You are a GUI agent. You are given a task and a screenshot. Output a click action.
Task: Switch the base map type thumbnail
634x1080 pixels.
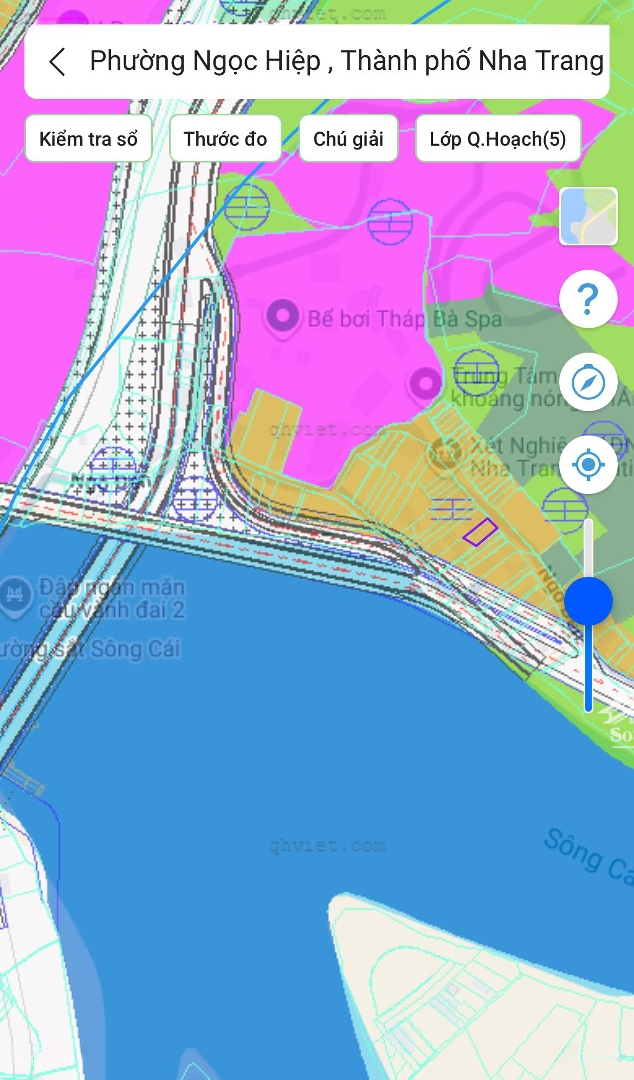pos(588,216)
